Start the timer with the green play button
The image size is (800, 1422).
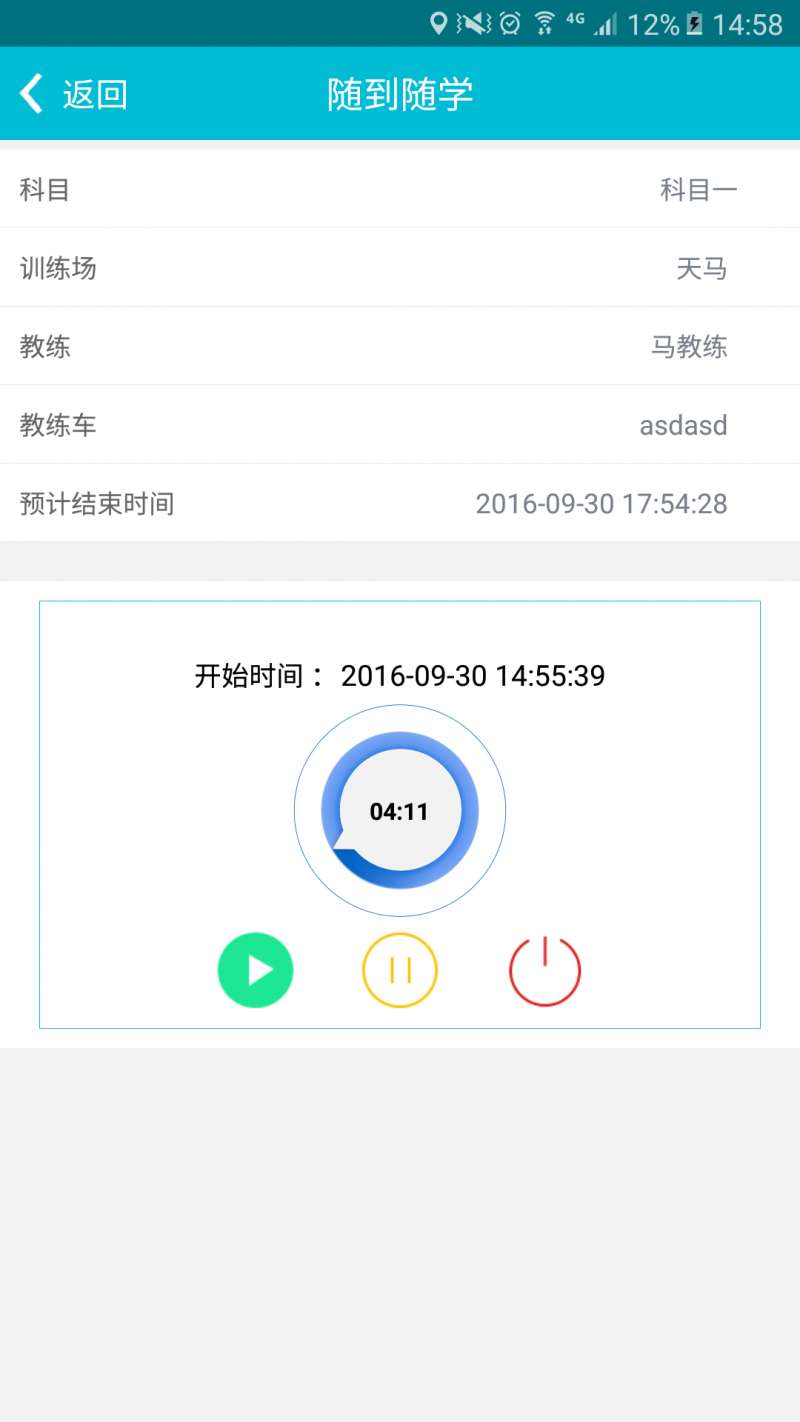(x=256, y=970)
